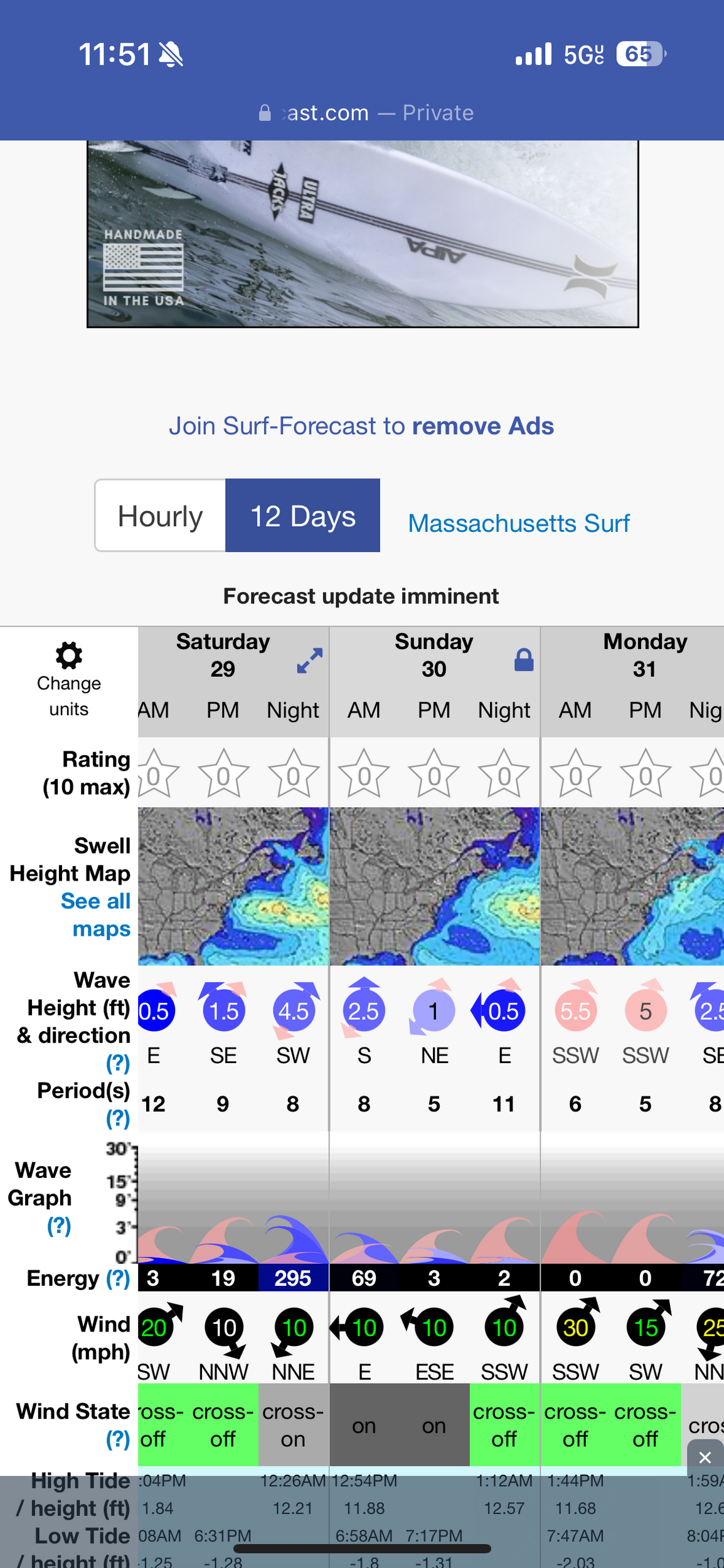Expand the Saturday 29 forecast column
The height and width of the screenshot is (1568, 724).
click(309, 661)
